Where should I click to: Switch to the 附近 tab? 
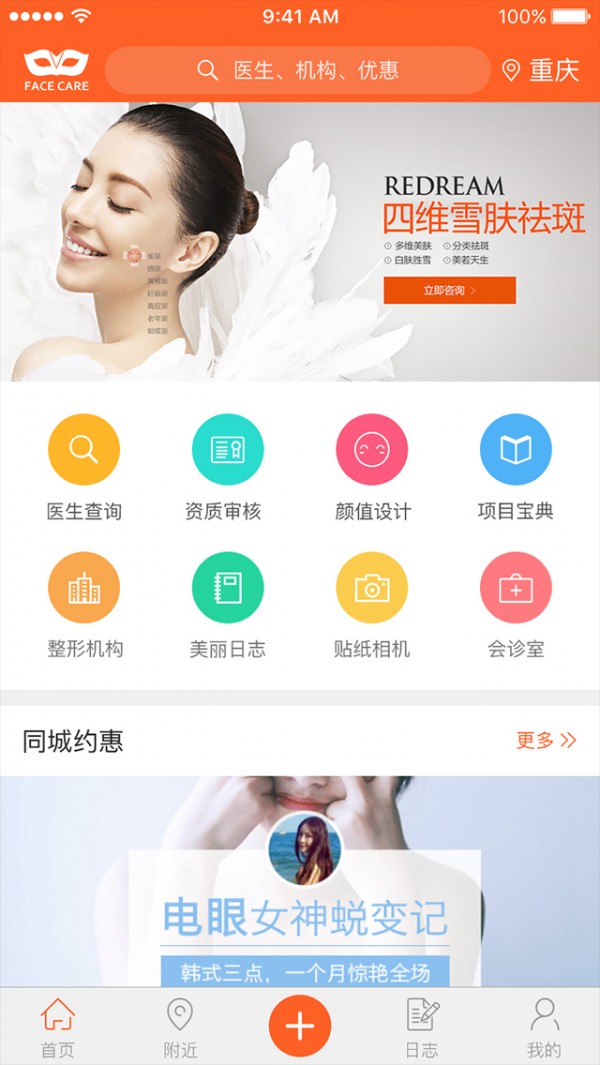point(180,1027)
